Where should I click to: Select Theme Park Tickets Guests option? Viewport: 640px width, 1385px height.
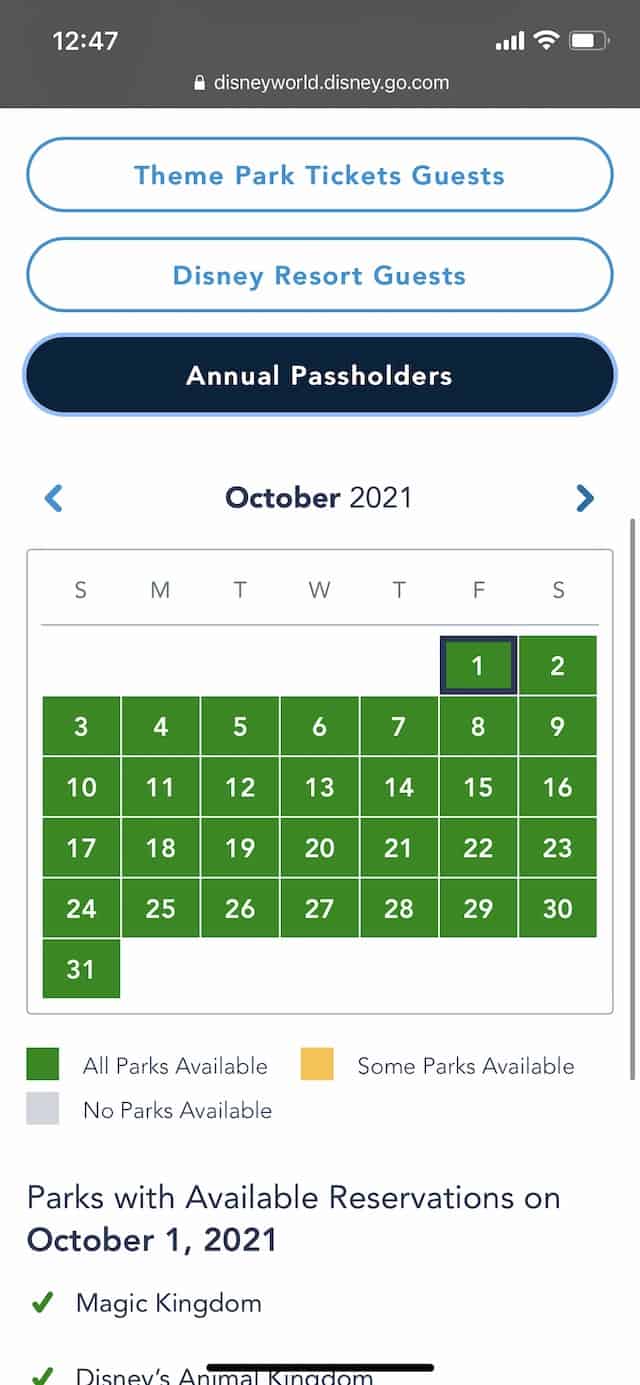pyautogui.click(x=319, y=175)
